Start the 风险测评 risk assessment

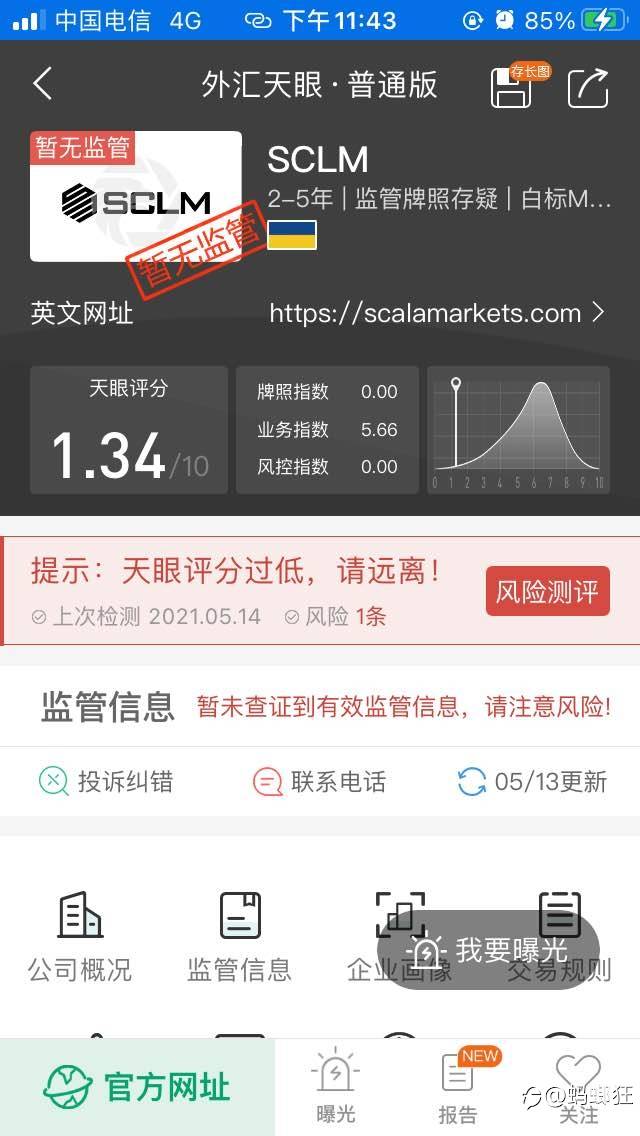coord(547,591)
